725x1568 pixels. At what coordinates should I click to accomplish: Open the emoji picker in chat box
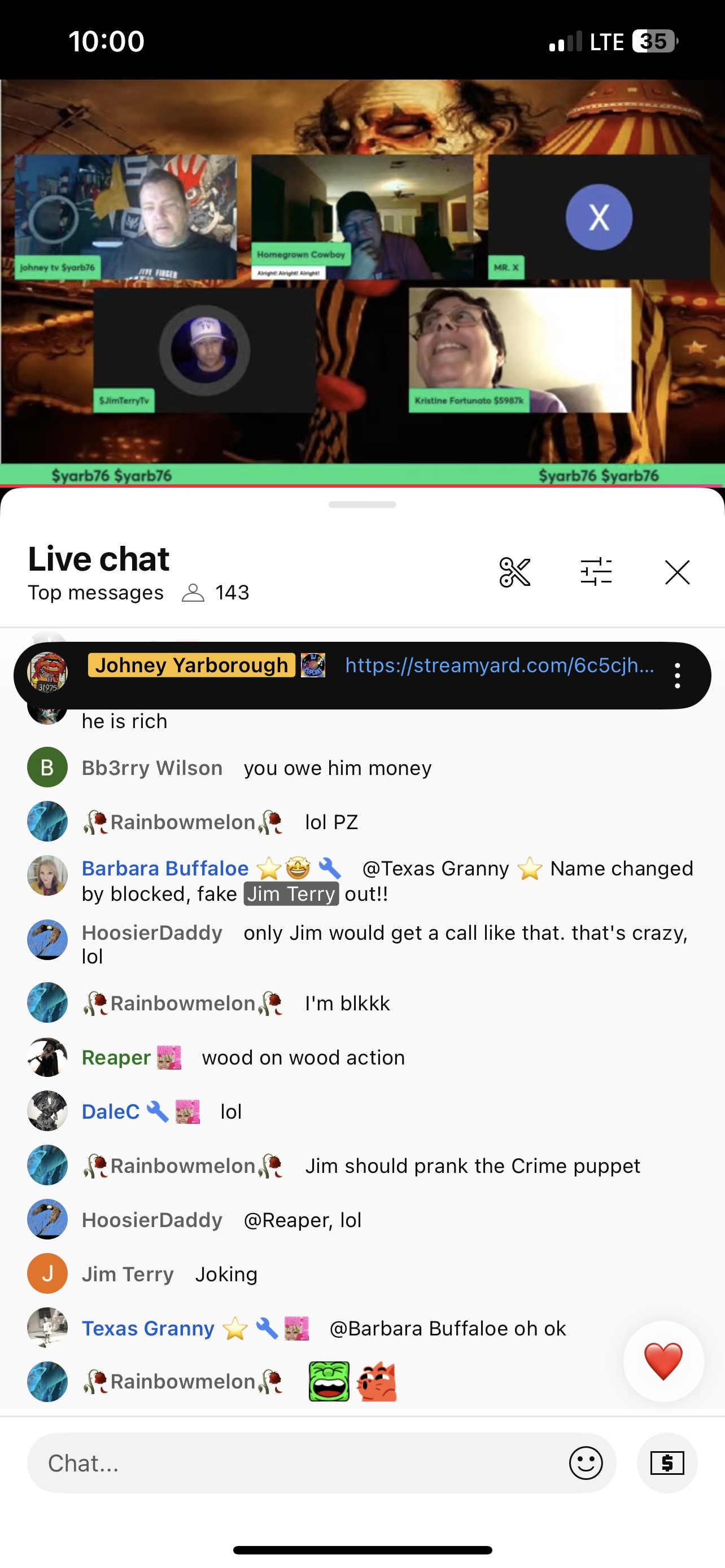coord(586,1464)
